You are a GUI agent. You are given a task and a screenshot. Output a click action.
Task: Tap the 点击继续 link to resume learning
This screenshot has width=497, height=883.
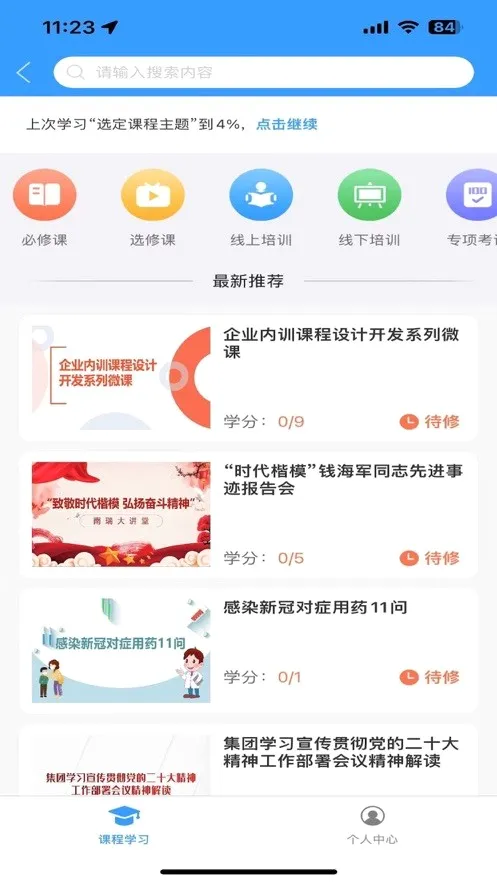click(286, 124)
